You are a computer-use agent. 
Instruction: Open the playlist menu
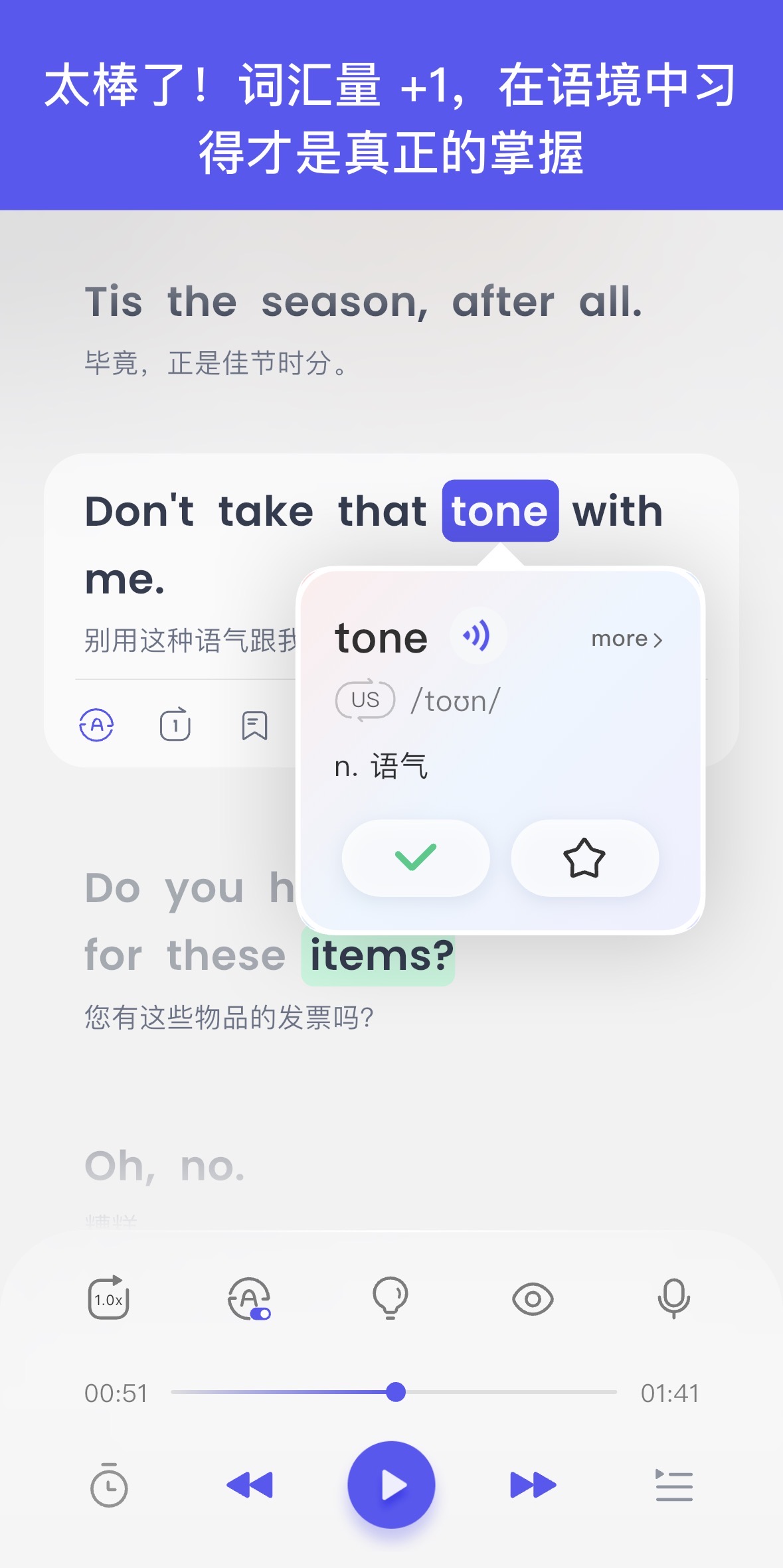pos(673,1485)
